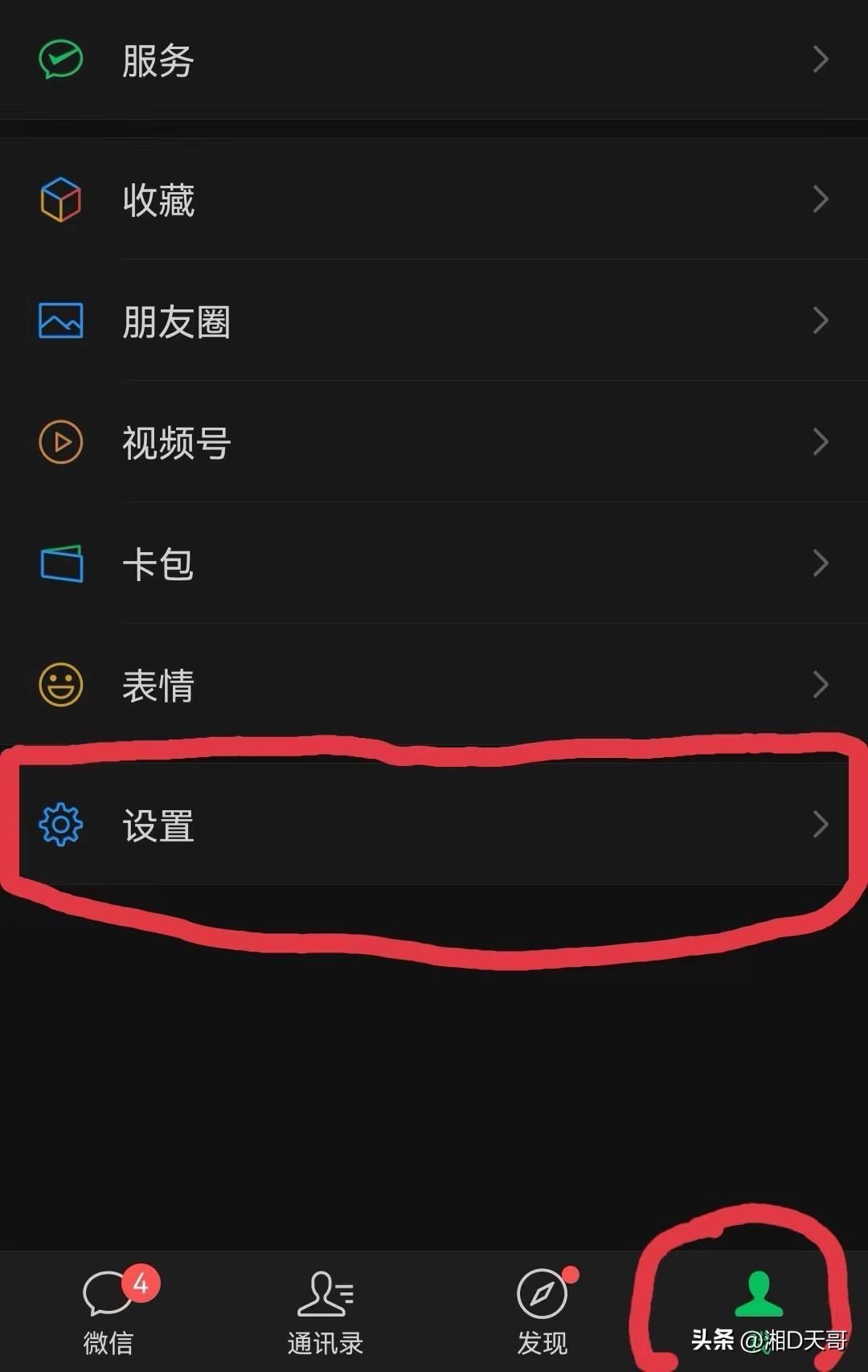Viewport: 868px width, 1372px height.
Task: Open 朋友圈 (Moments)
Action: tap(434, 321)
